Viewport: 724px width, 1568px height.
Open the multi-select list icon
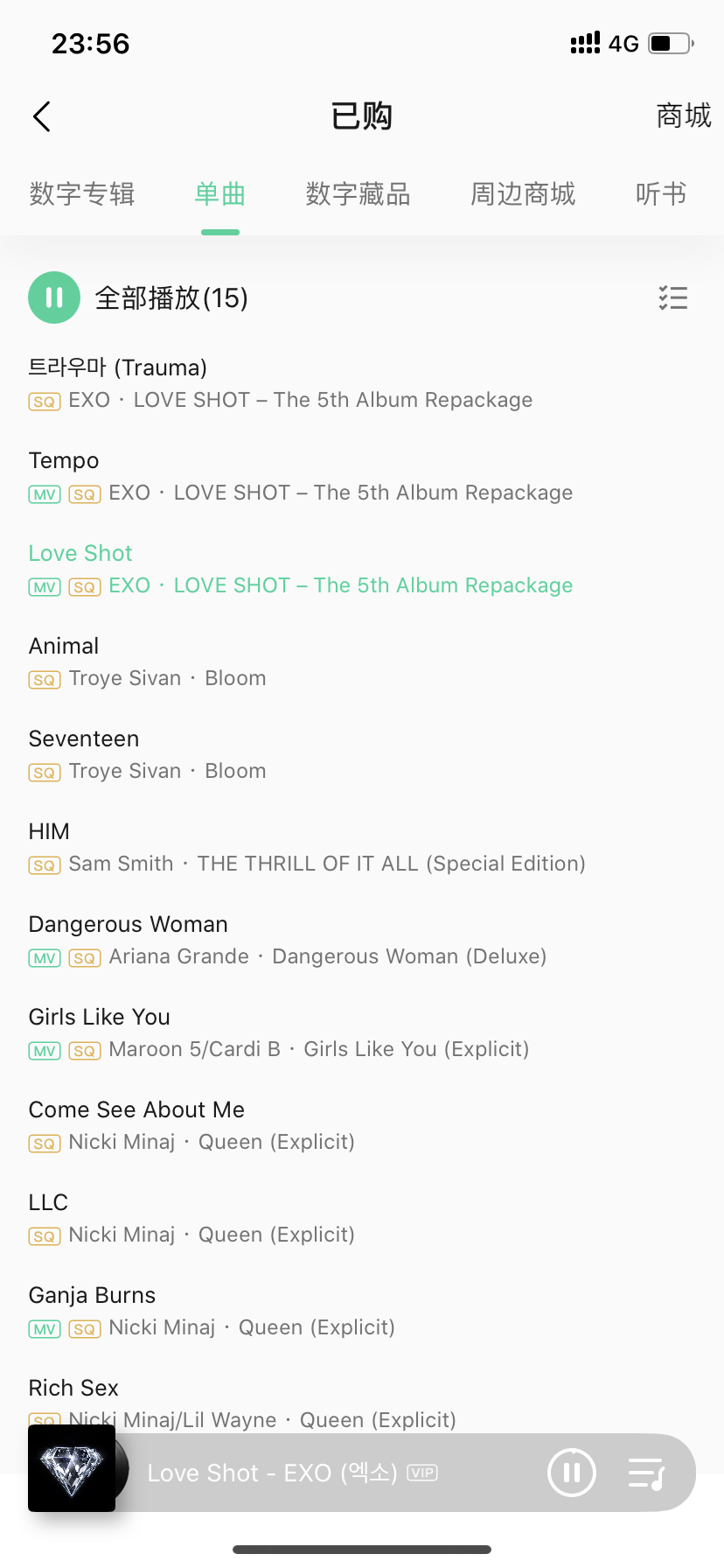[672, 298]
